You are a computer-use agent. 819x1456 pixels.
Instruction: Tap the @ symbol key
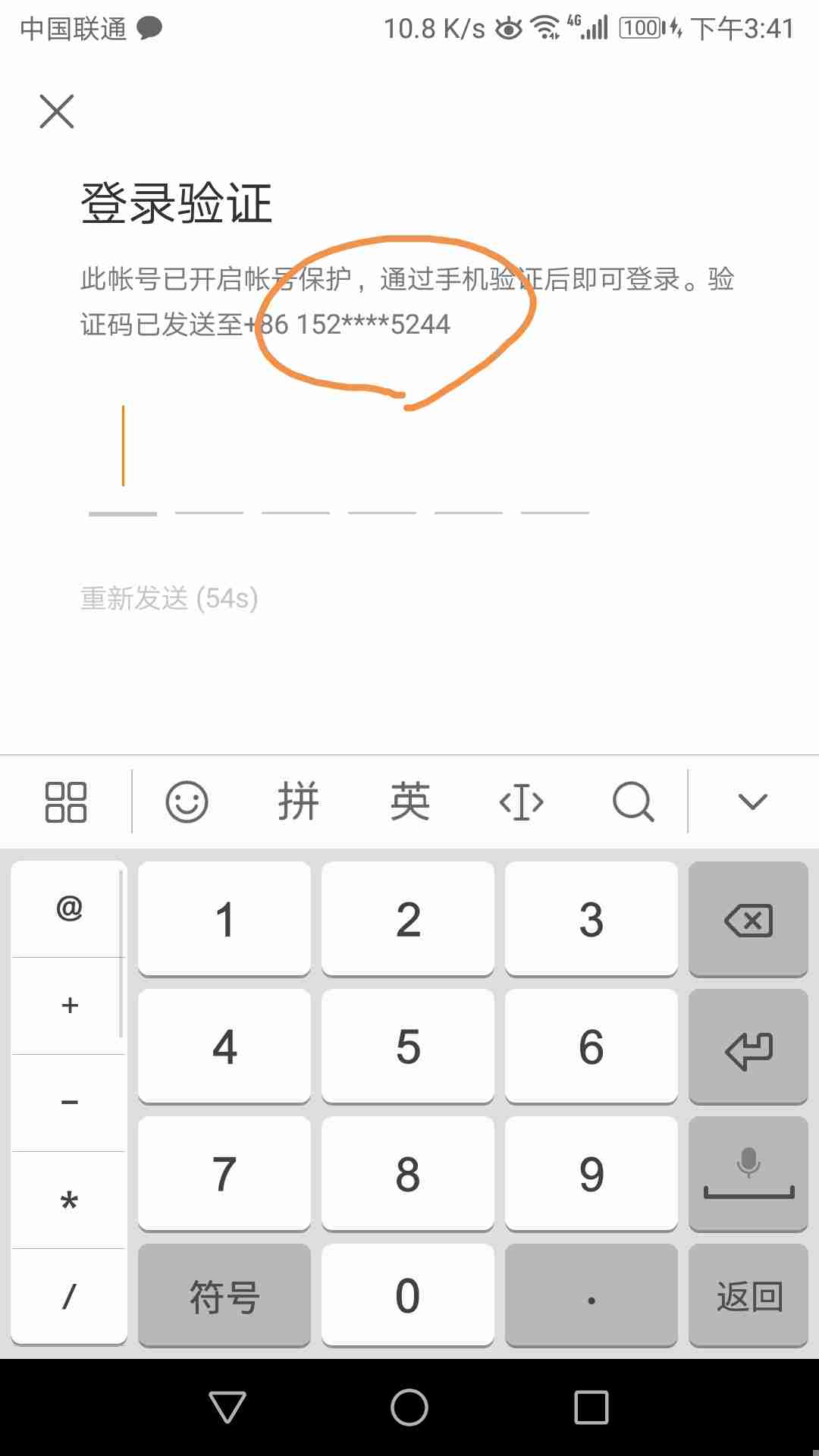click(x=69, y=908)
